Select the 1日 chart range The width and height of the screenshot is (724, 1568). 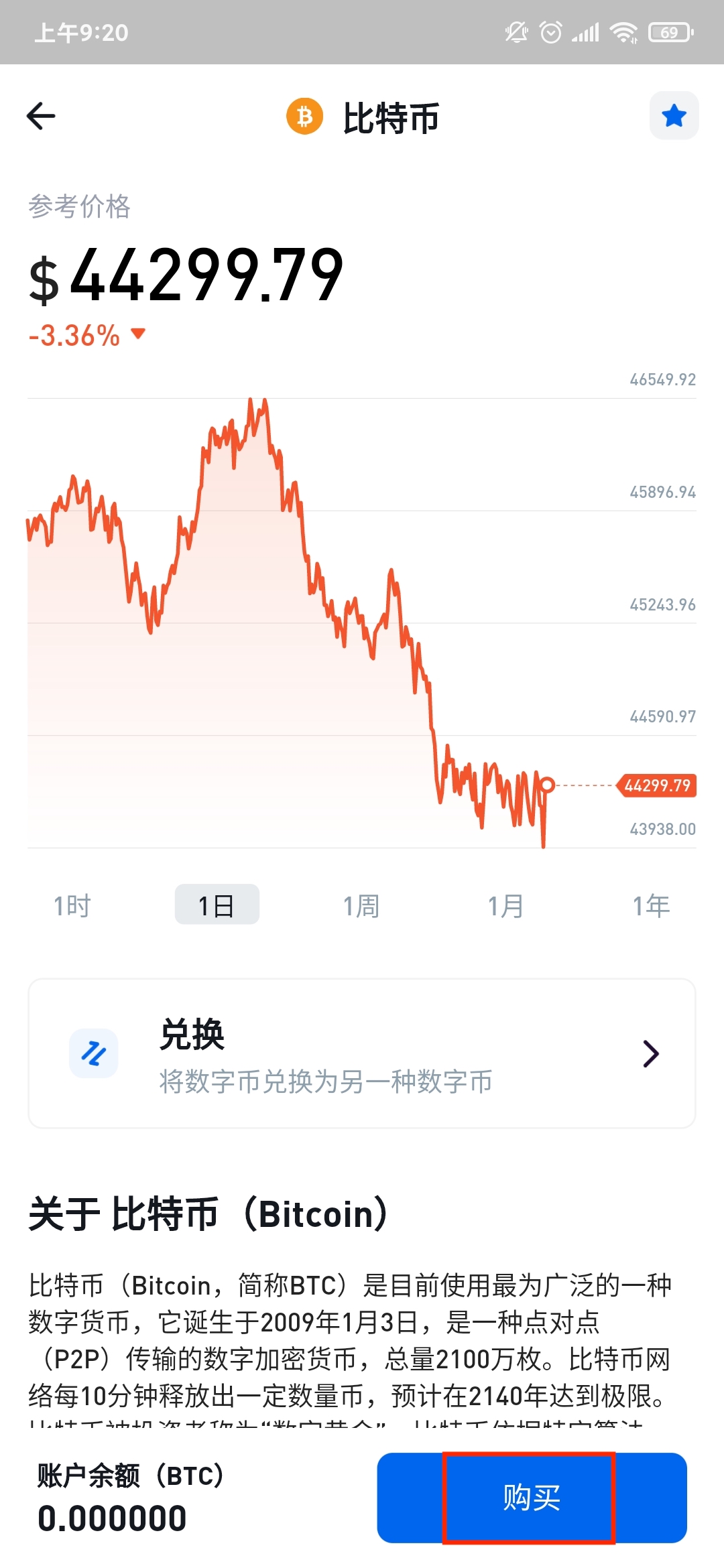click(217, 905)
